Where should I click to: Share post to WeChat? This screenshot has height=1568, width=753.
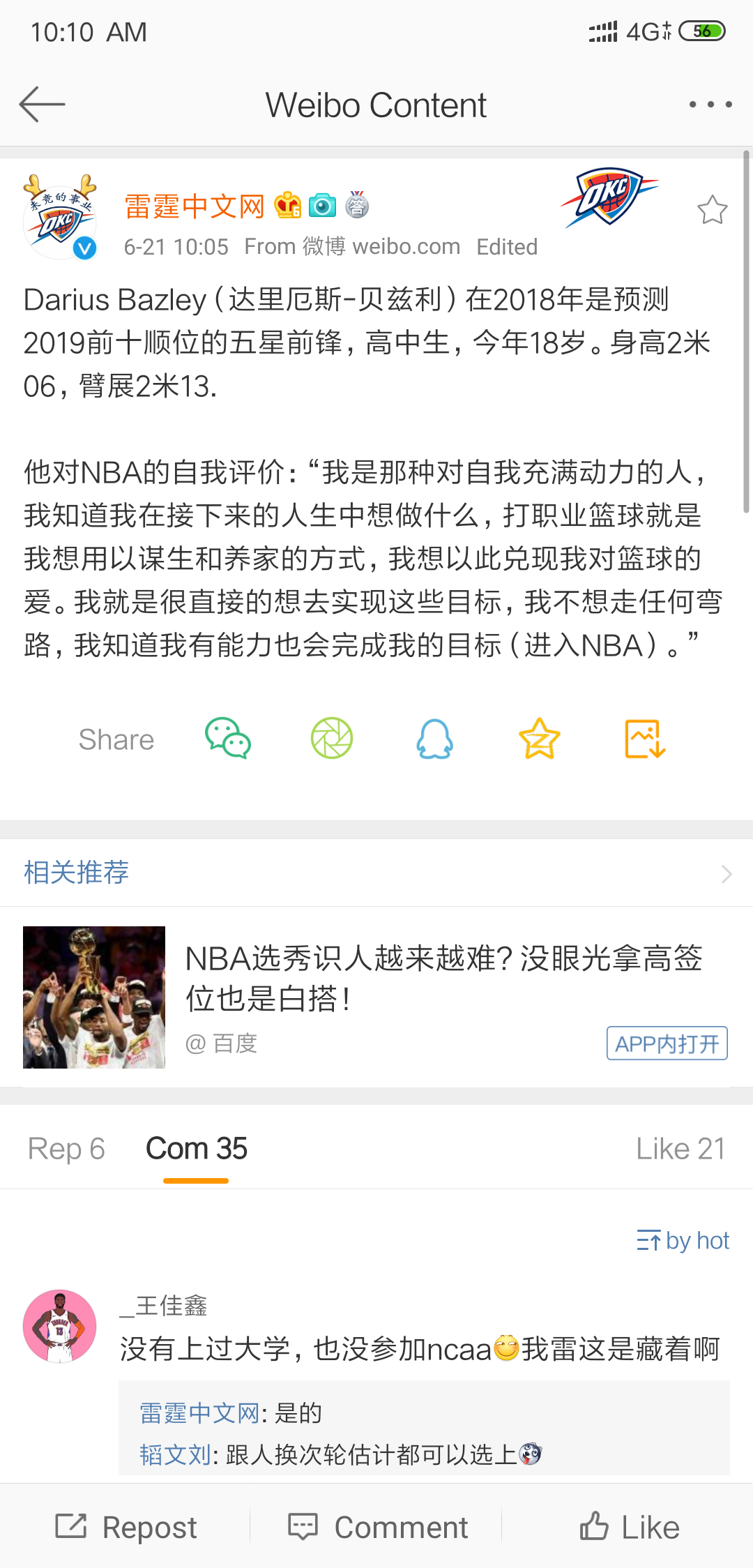click(x=228, y=738)
